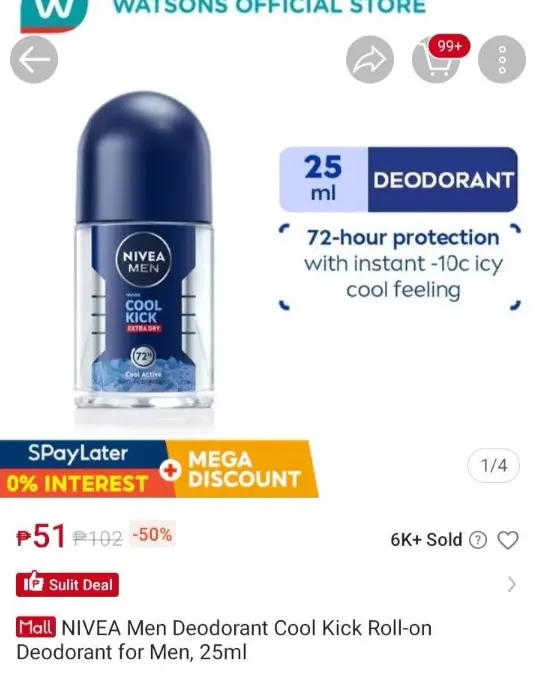
Task: Open the Sulit Deal details row
Action: point(267,585)
